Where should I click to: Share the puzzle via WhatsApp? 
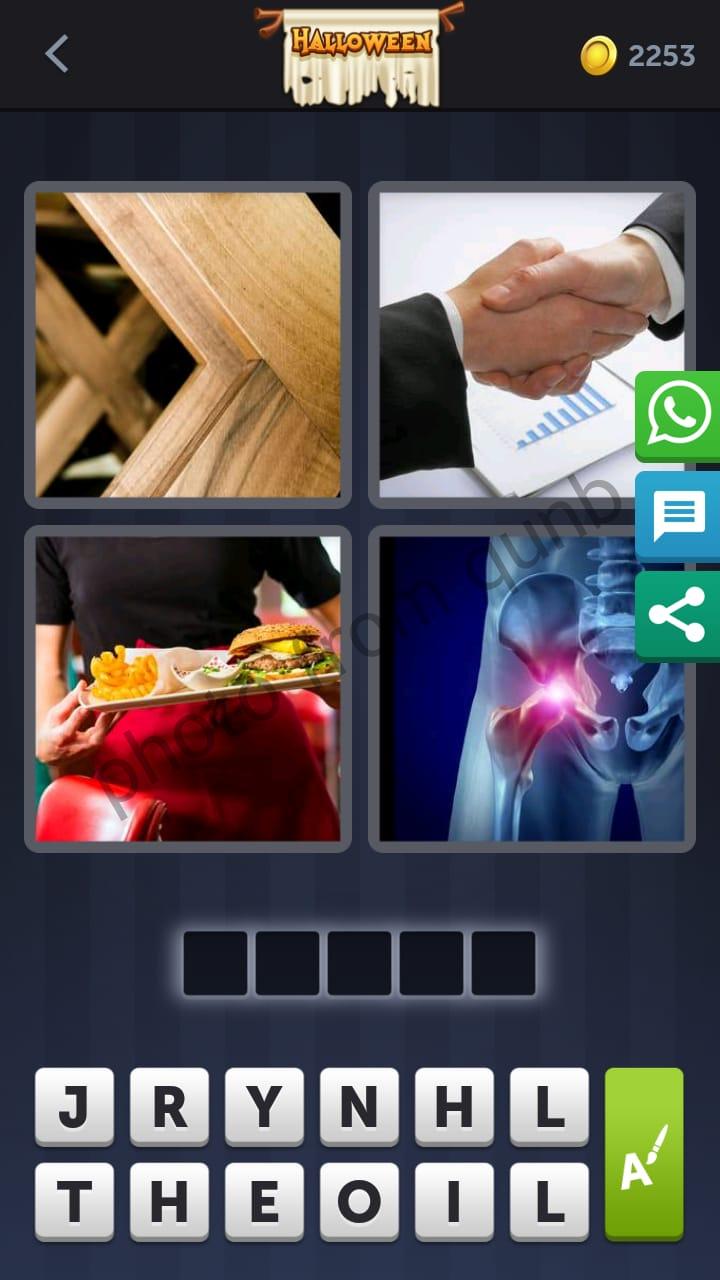[x=679, y=415]
